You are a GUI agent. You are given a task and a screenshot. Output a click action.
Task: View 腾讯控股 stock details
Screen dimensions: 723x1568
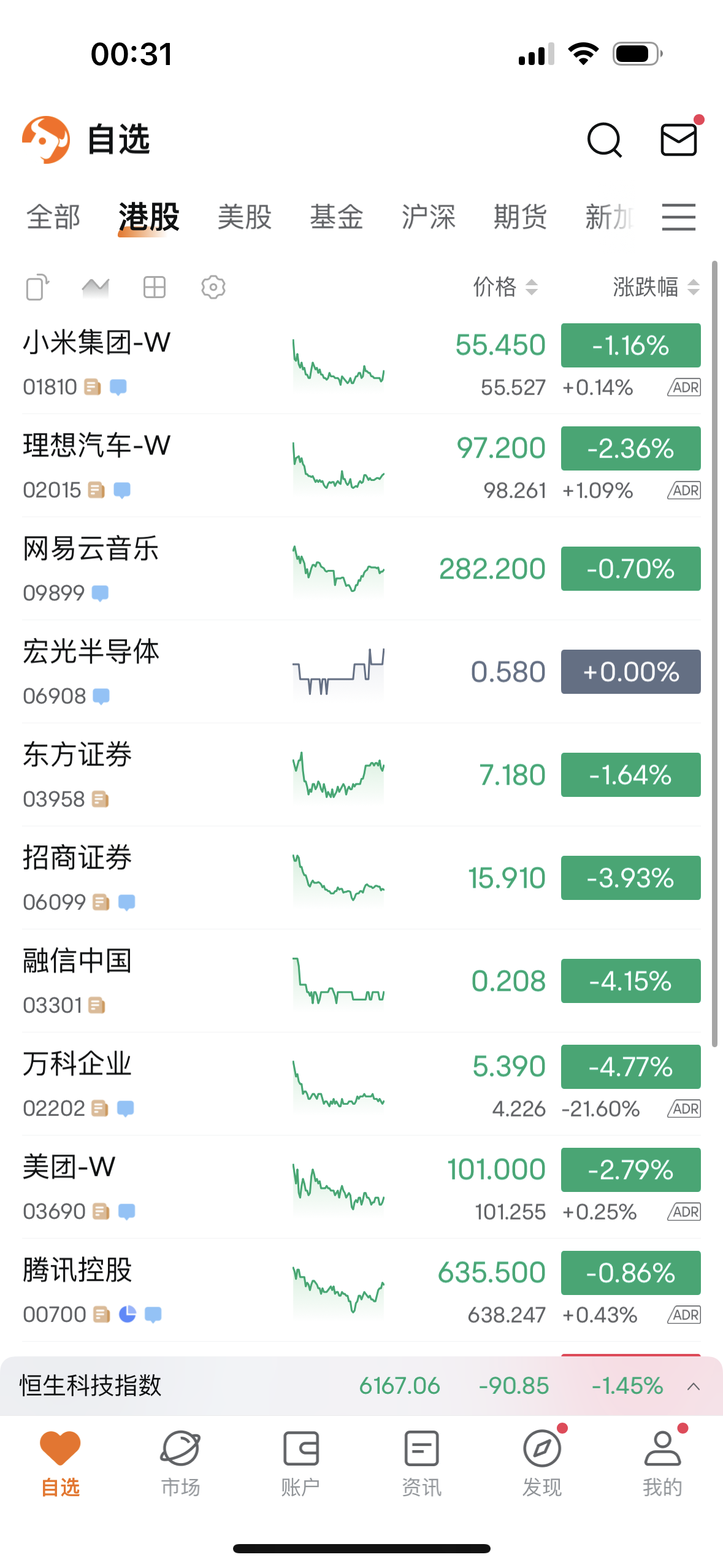361,1290
